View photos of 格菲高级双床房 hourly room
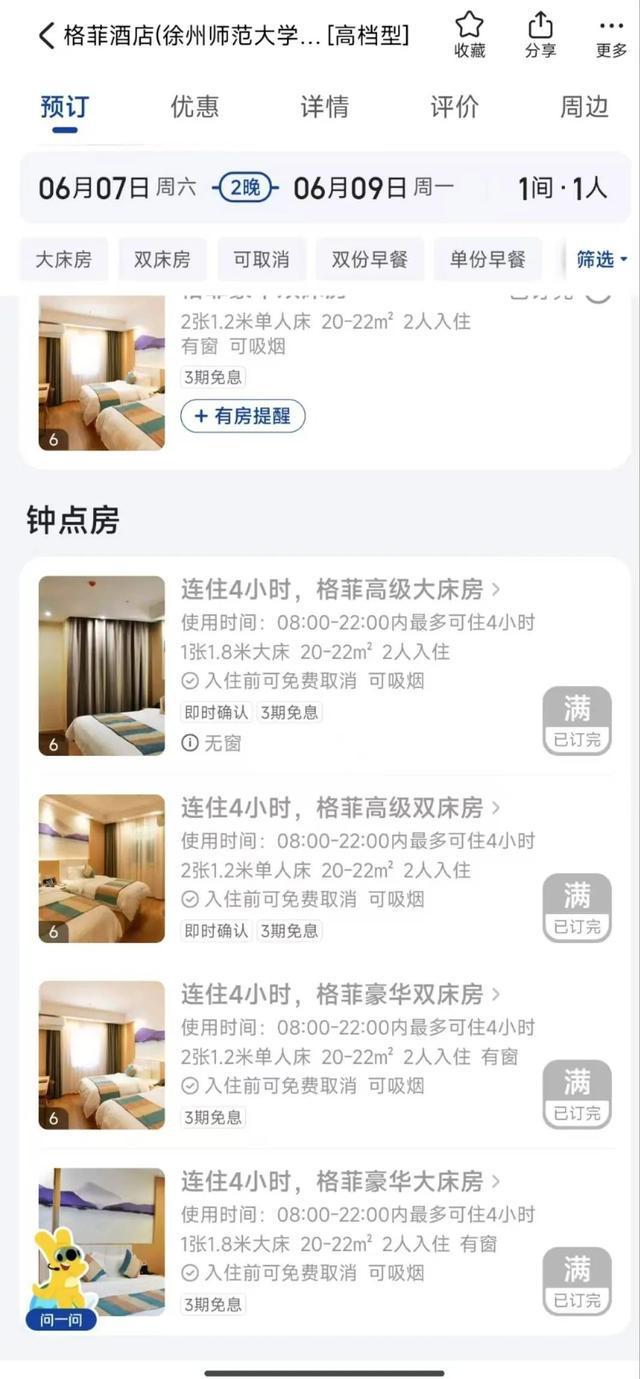Image resolution: width=640 pixels, height=1379 pixels. tap(101, 868)
